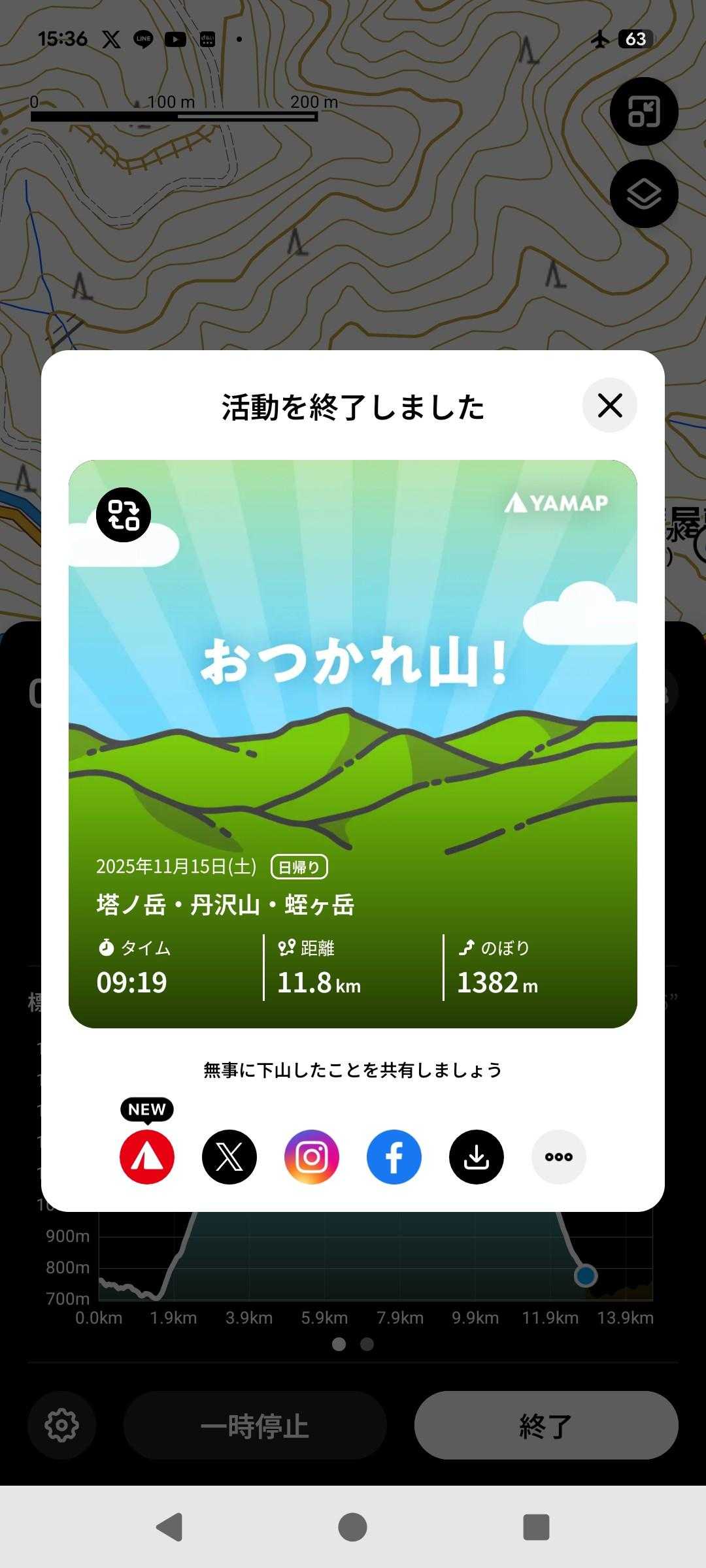
Task: Share the activity on X
Action: pyautogui.click(x=229, y=1157)
